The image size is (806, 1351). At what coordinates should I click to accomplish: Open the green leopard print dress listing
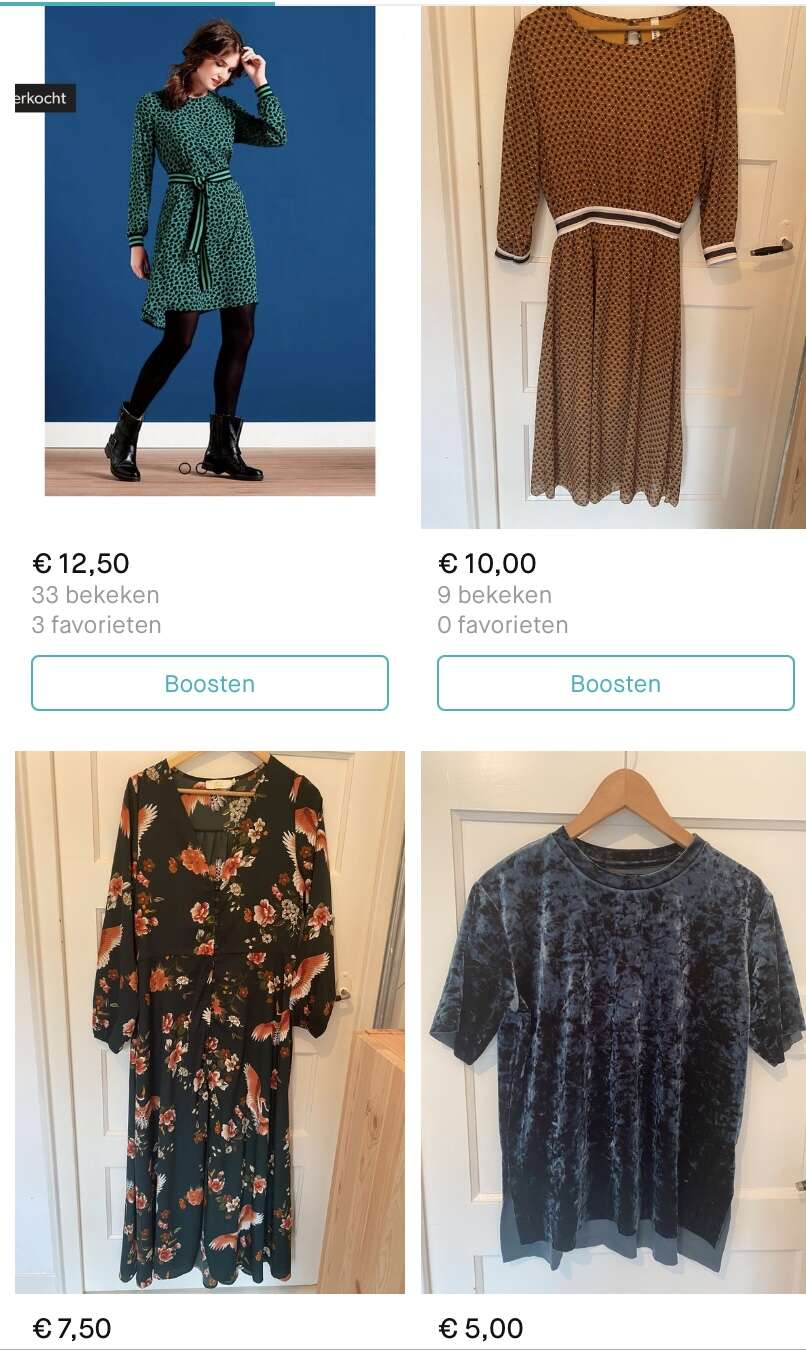209,250
